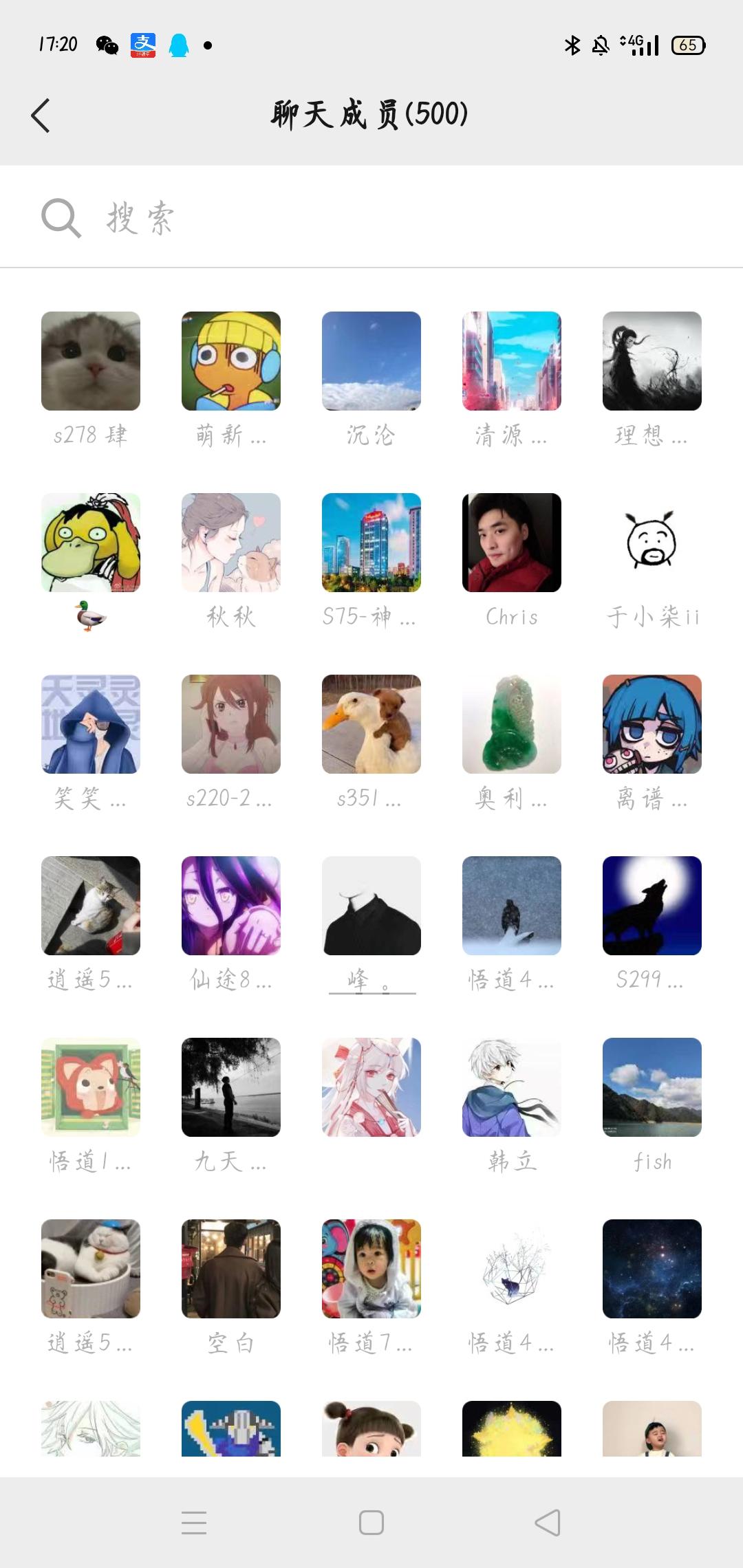View the member named 沉沦
Image resolution: width=743 pixels, height=1568 pixels.
tap(371, 362)
